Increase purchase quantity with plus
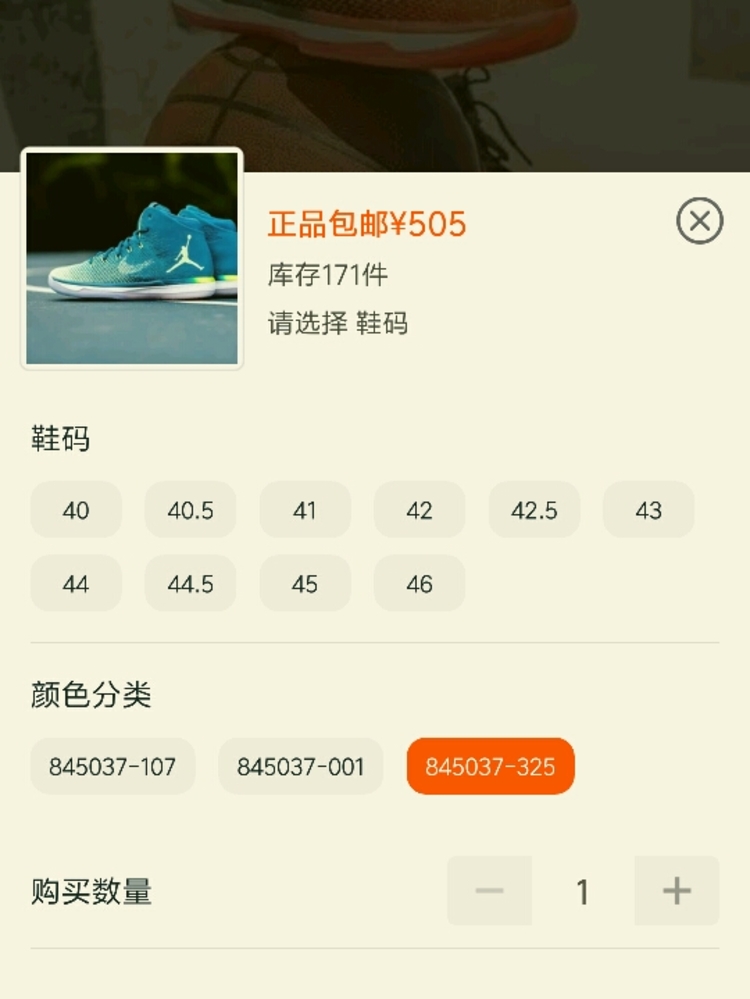Image resolution: width=750 pixels, height=999 pixels. (676, 890)
